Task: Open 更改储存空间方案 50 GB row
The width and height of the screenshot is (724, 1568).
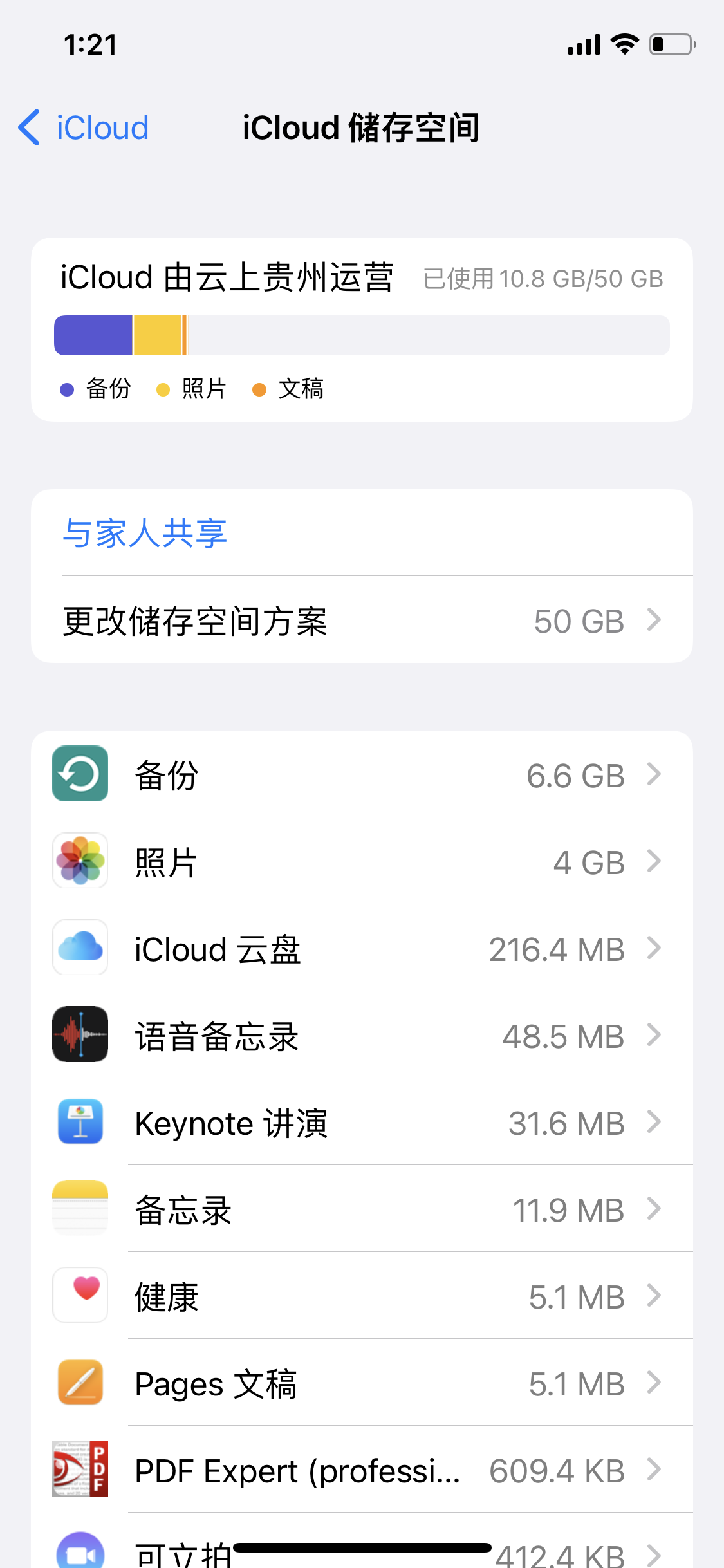Action: 362,621
